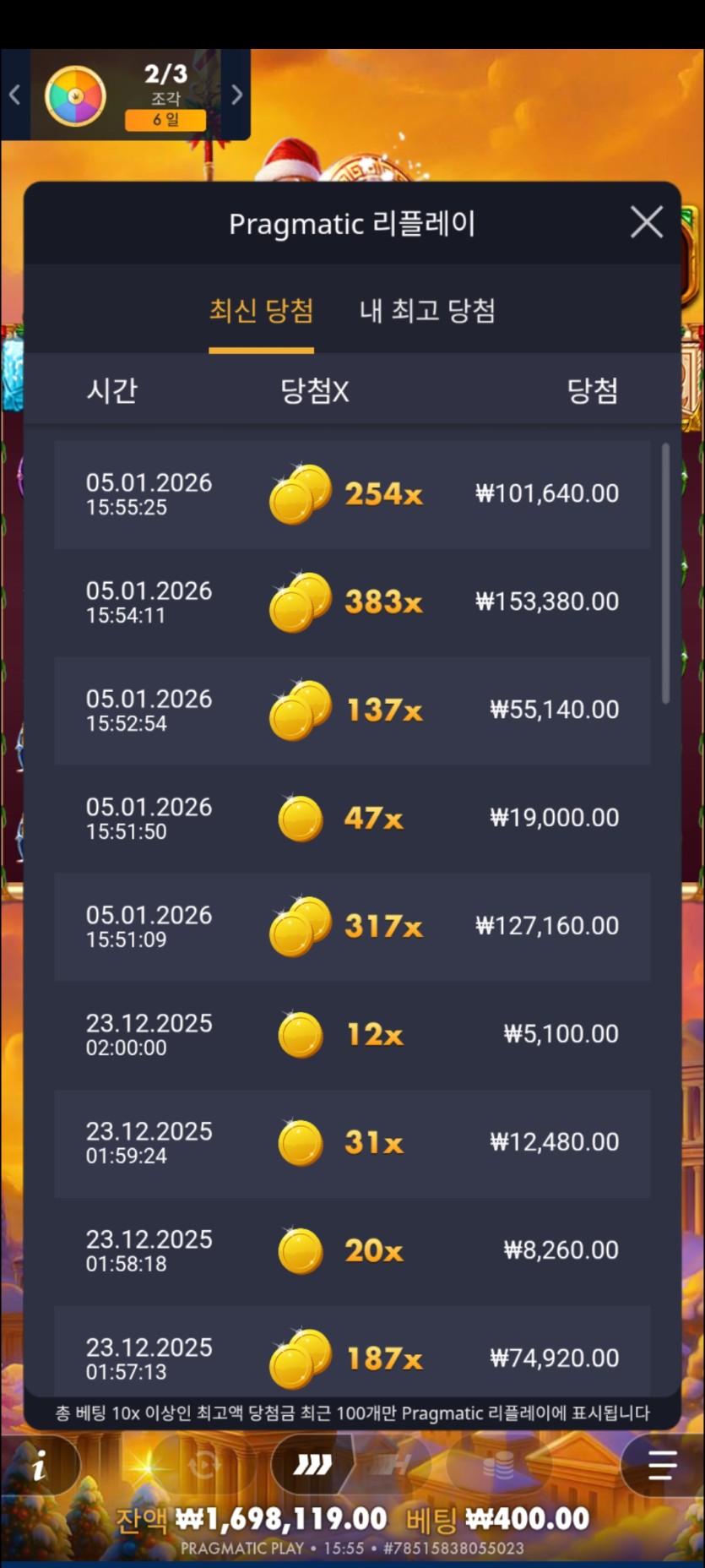Image resolution: width=705 pixels, height=1568 pixels.
Task: Switch to the 내 최고 당첨 tab
Action: pos(427,311)
